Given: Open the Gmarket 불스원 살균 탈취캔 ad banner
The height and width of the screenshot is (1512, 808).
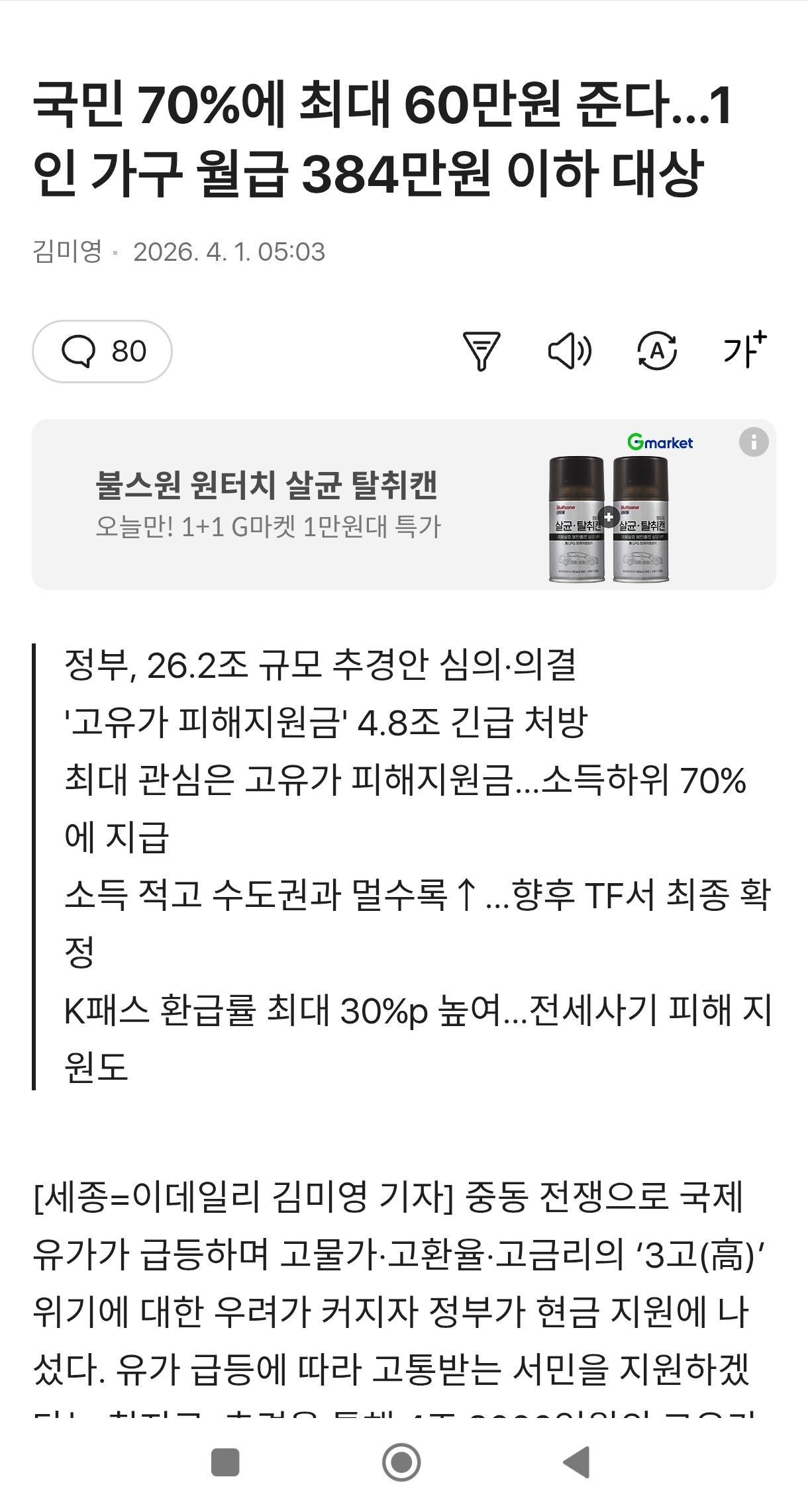Looking at the screenshot, I should click(x=331, y=504).
